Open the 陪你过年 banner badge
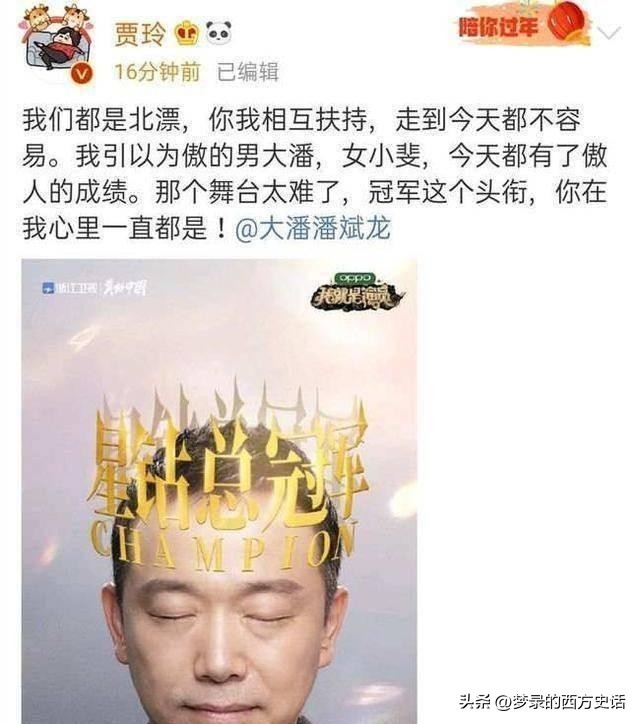 click(x=523, y=26)
